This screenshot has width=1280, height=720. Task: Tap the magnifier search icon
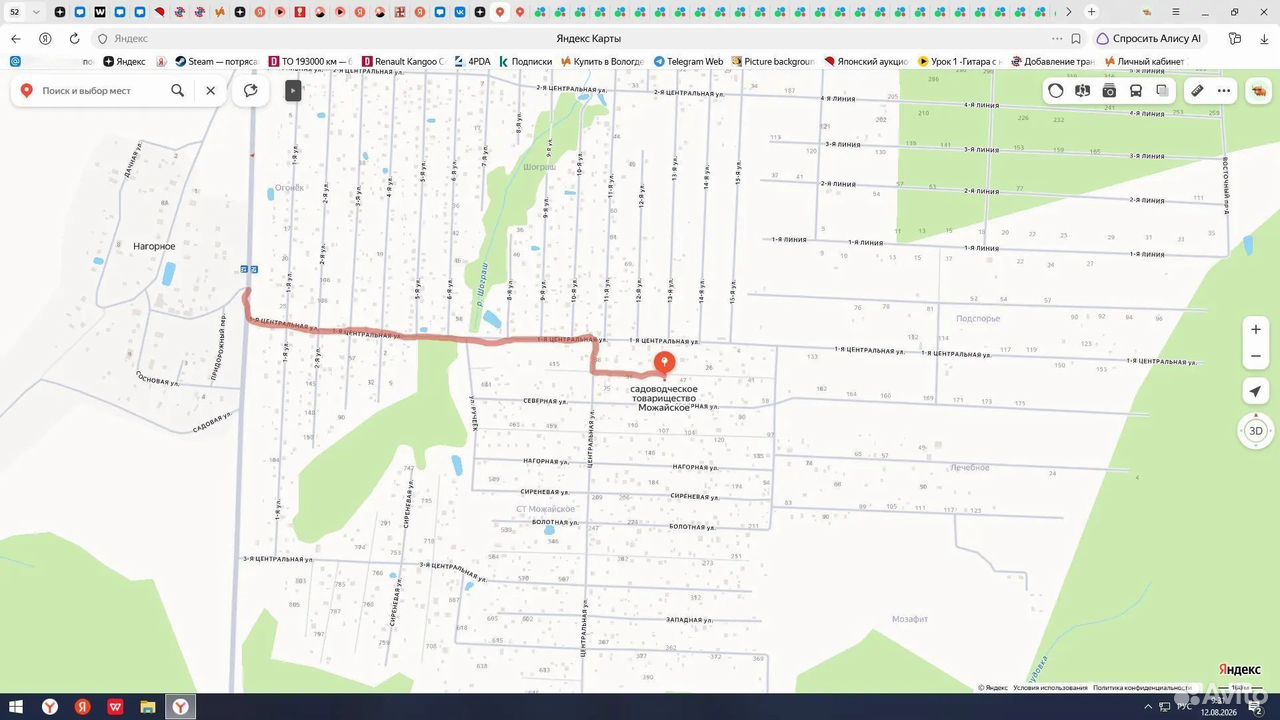coord(177,90)
